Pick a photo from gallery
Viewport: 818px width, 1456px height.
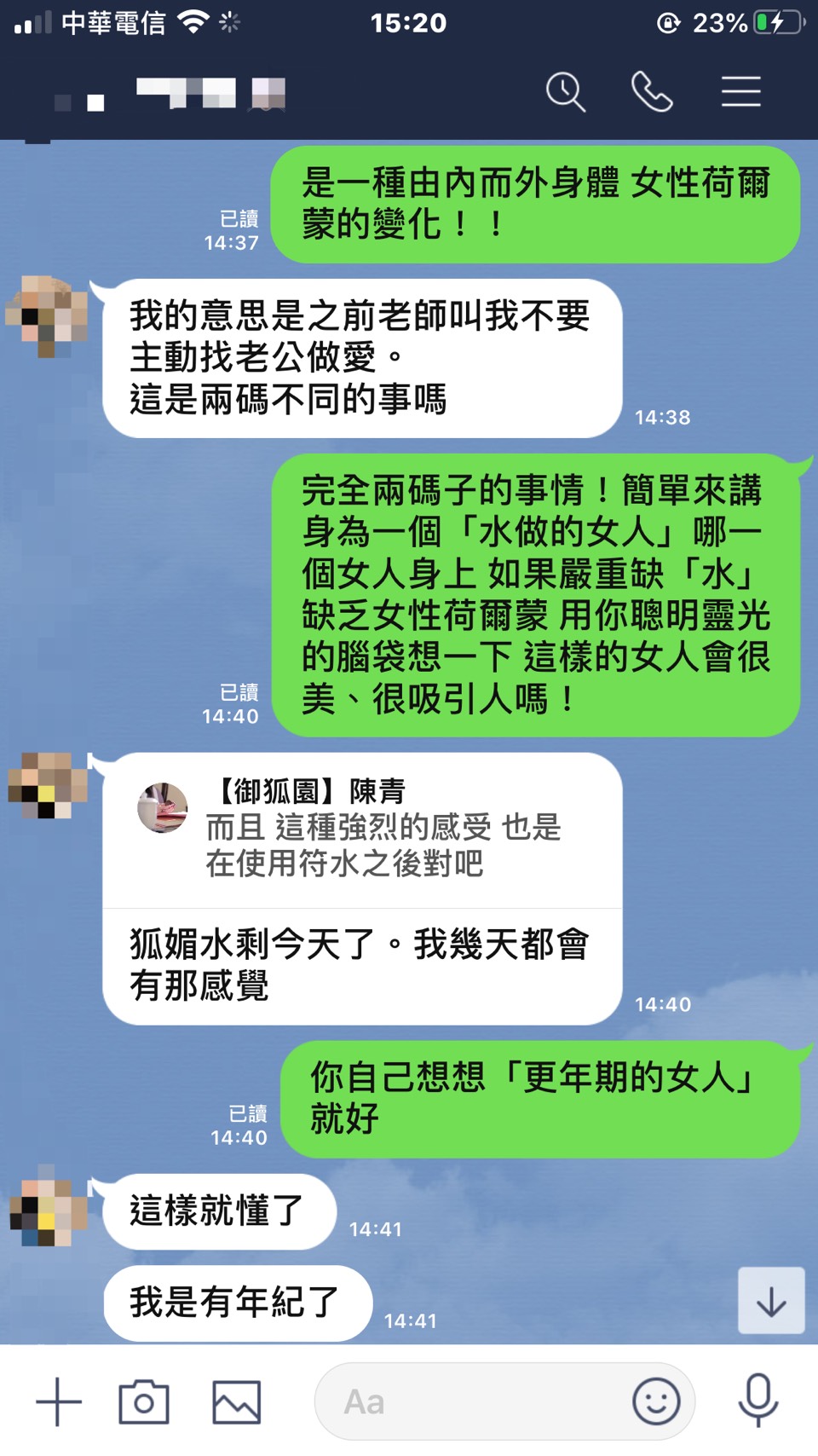click(236, 1401)
